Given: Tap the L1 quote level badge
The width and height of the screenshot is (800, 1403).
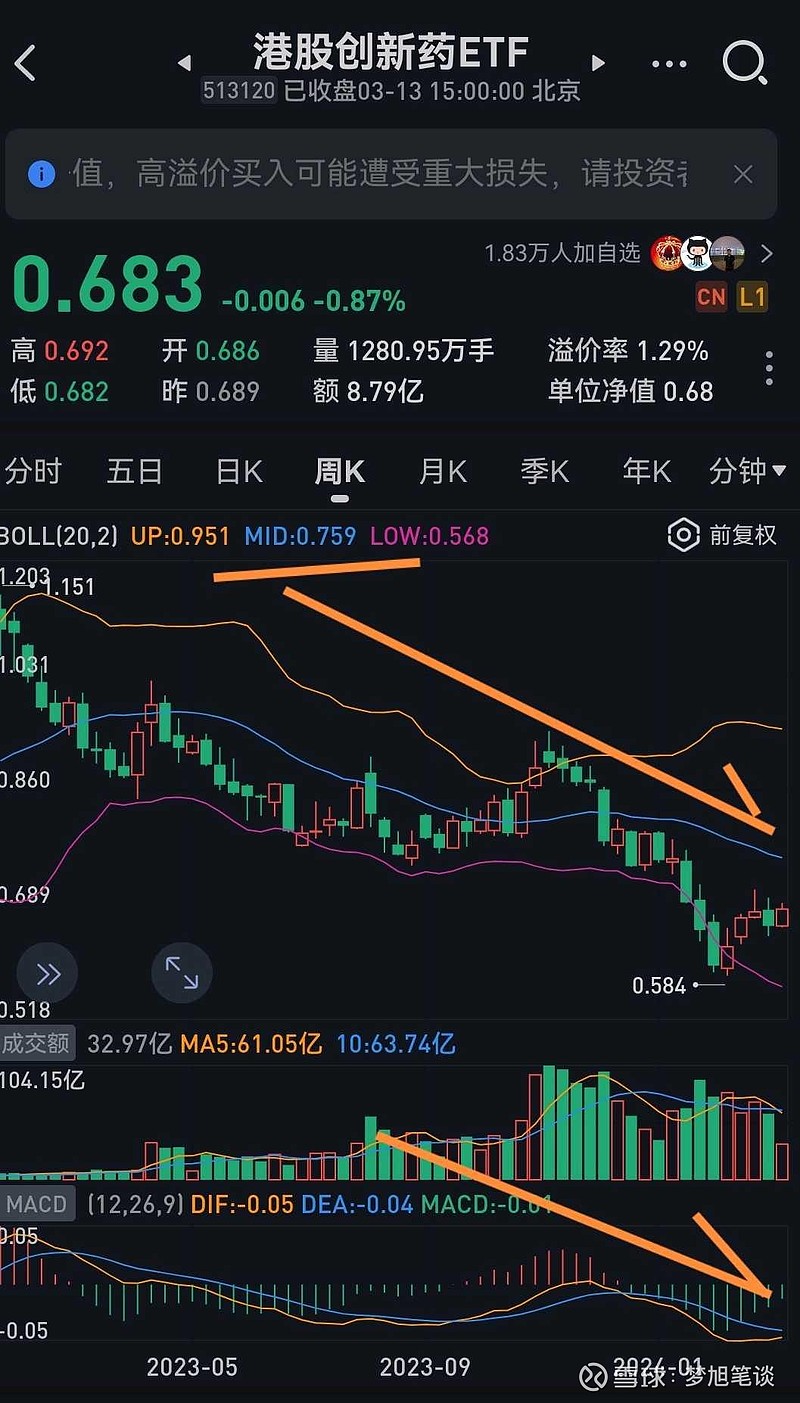Looking at the screenshot, I should [x=753, y=298].
